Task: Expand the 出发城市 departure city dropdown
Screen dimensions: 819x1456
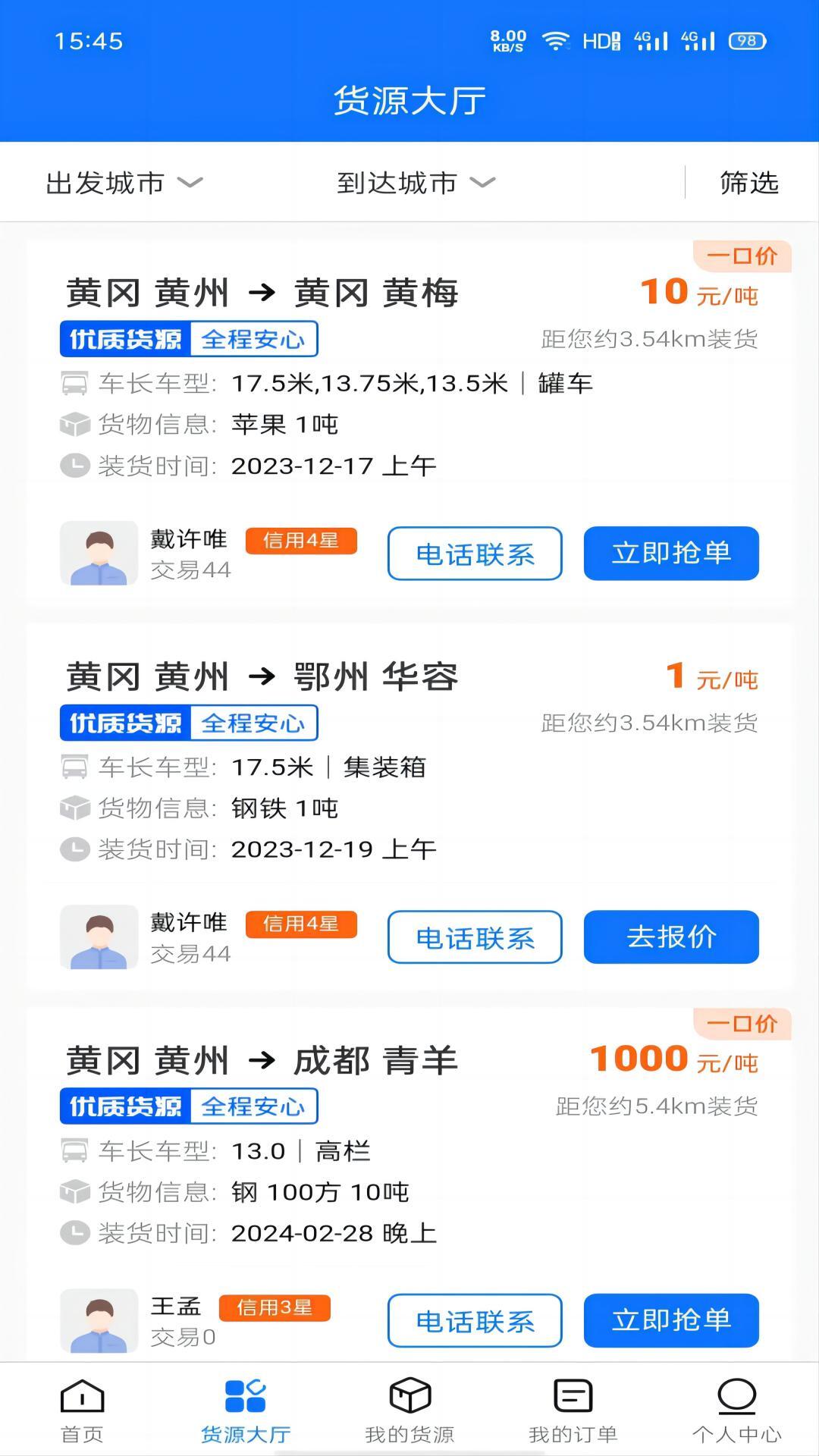Action: (121, 182)
